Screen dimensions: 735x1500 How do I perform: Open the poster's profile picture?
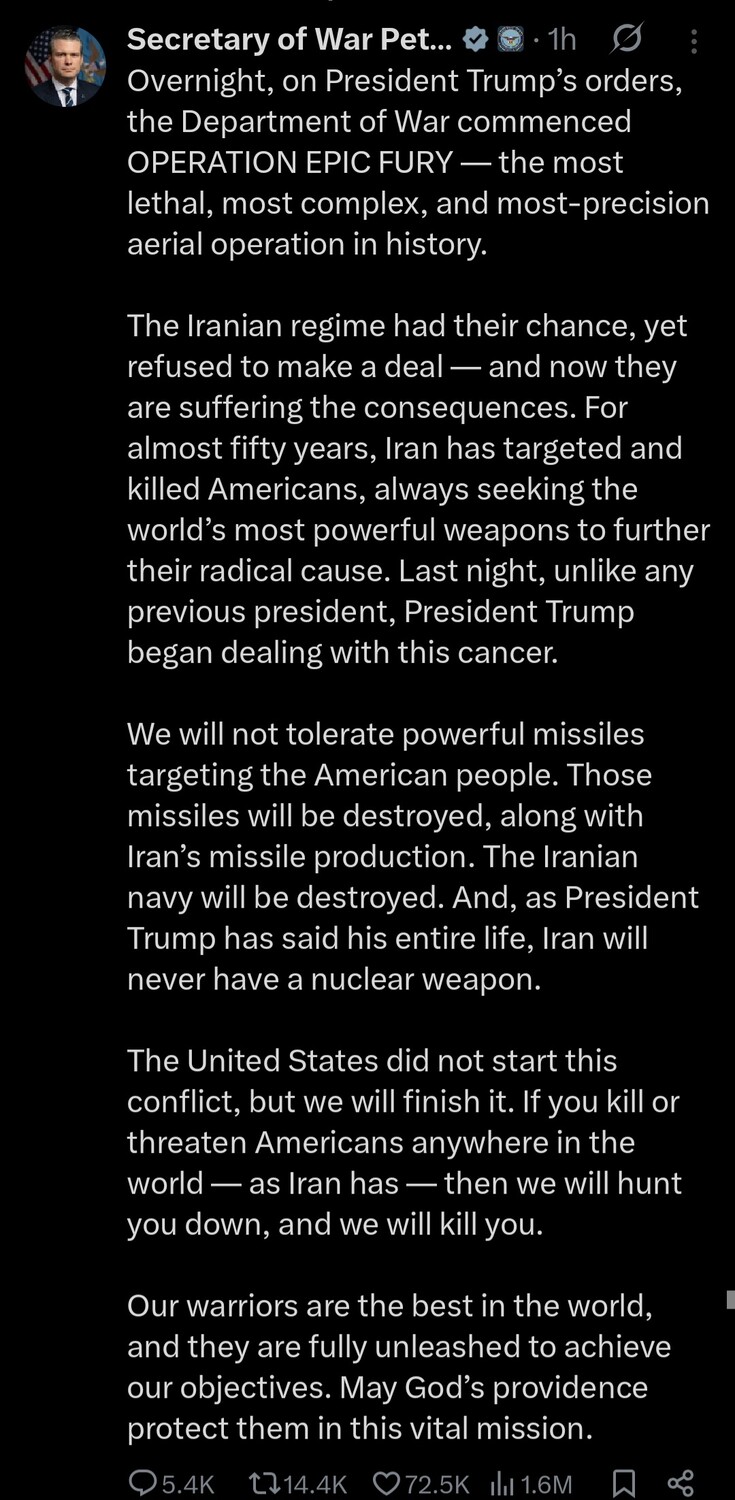[66, 67]
